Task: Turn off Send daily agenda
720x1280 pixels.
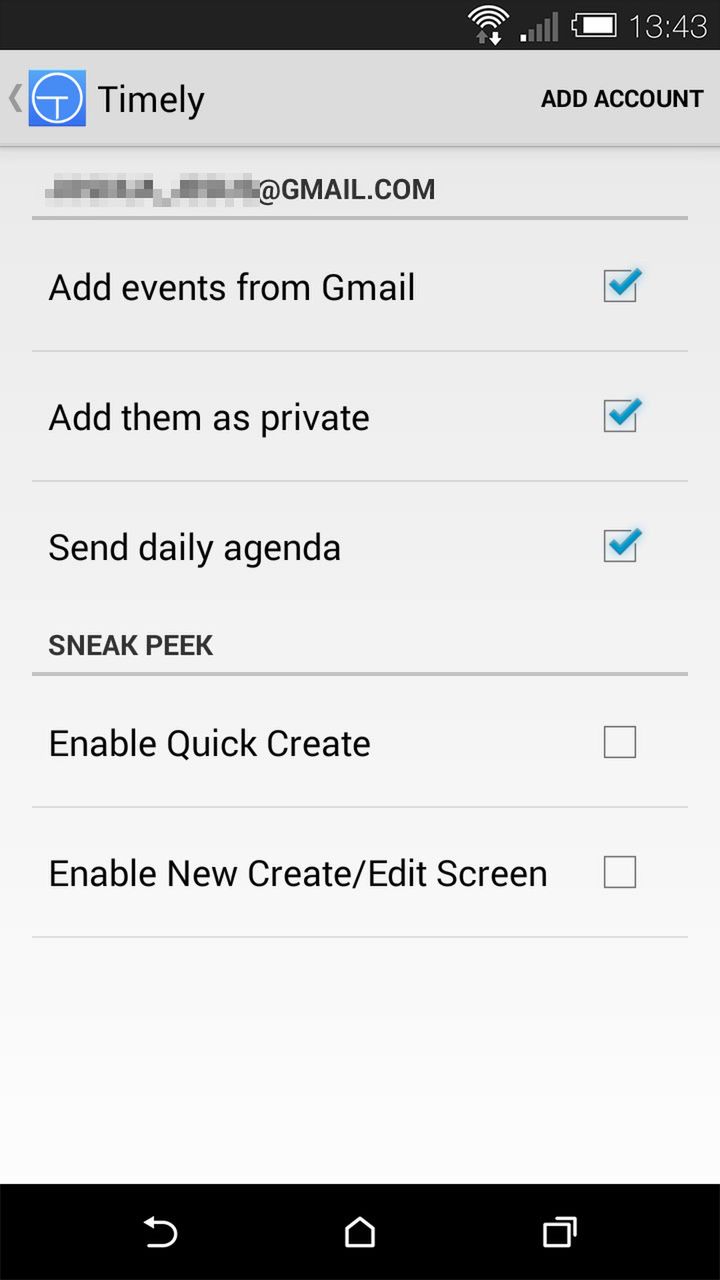Action: [620, 547]
